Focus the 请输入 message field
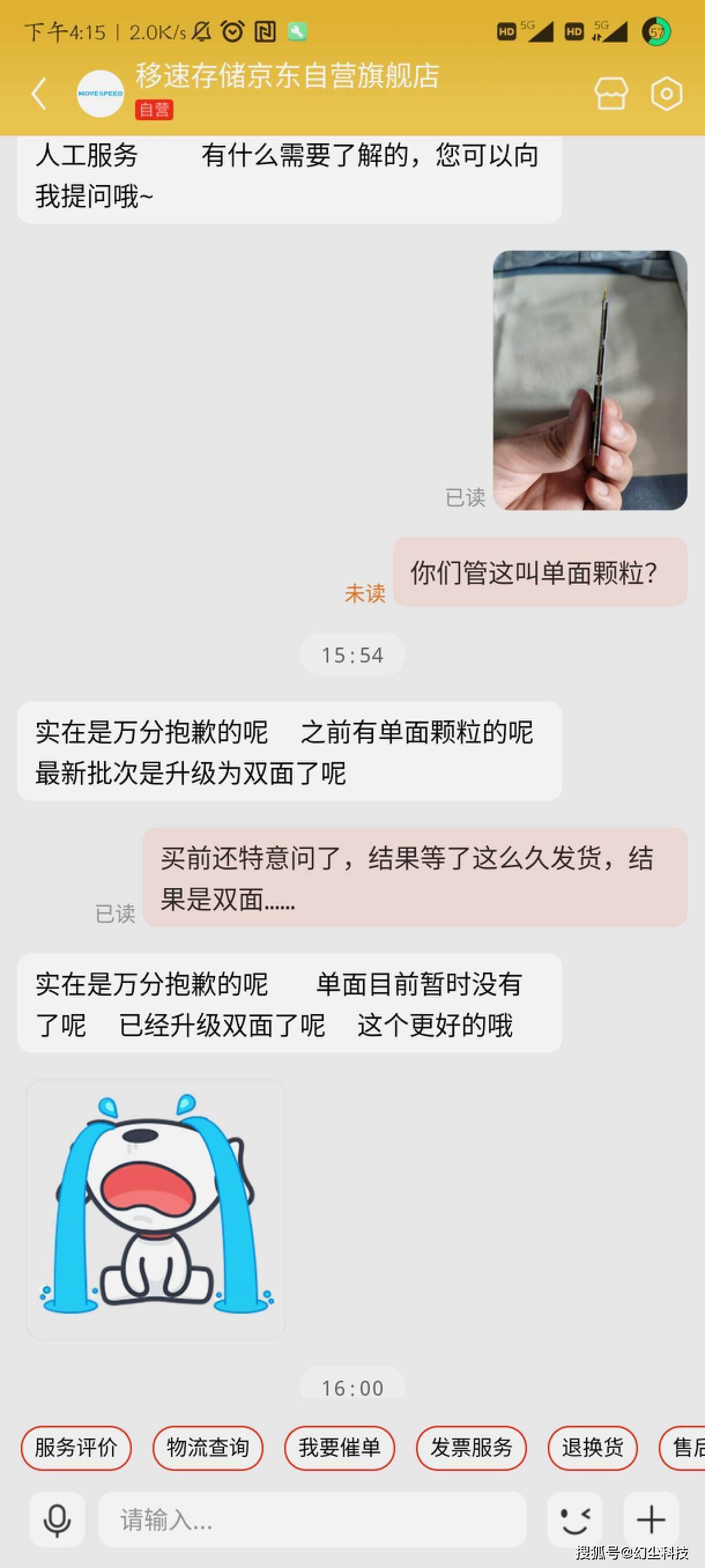The image size is (705, 1568). pyautogui.click(x=312, y=1519)
